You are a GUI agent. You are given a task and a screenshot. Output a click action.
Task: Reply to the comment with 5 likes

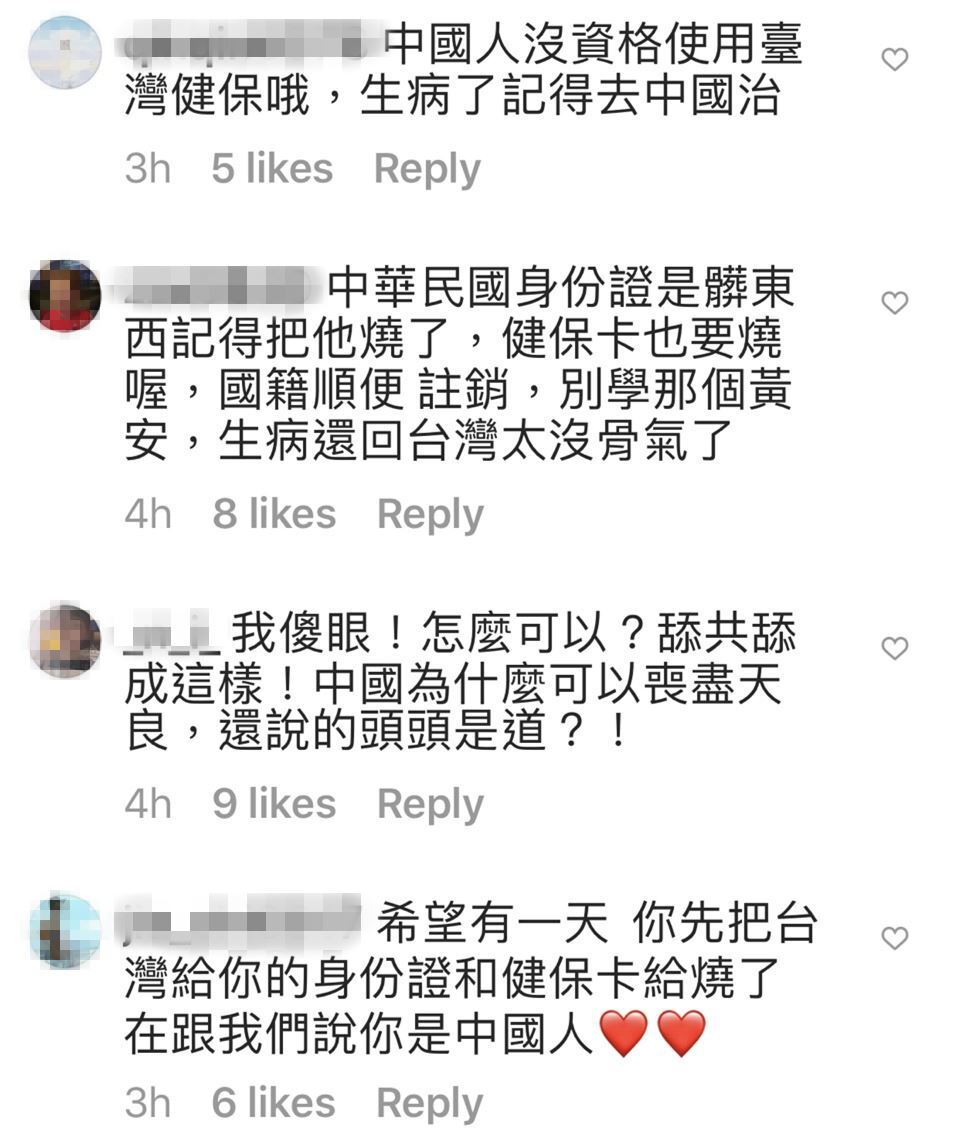(427, 169)
